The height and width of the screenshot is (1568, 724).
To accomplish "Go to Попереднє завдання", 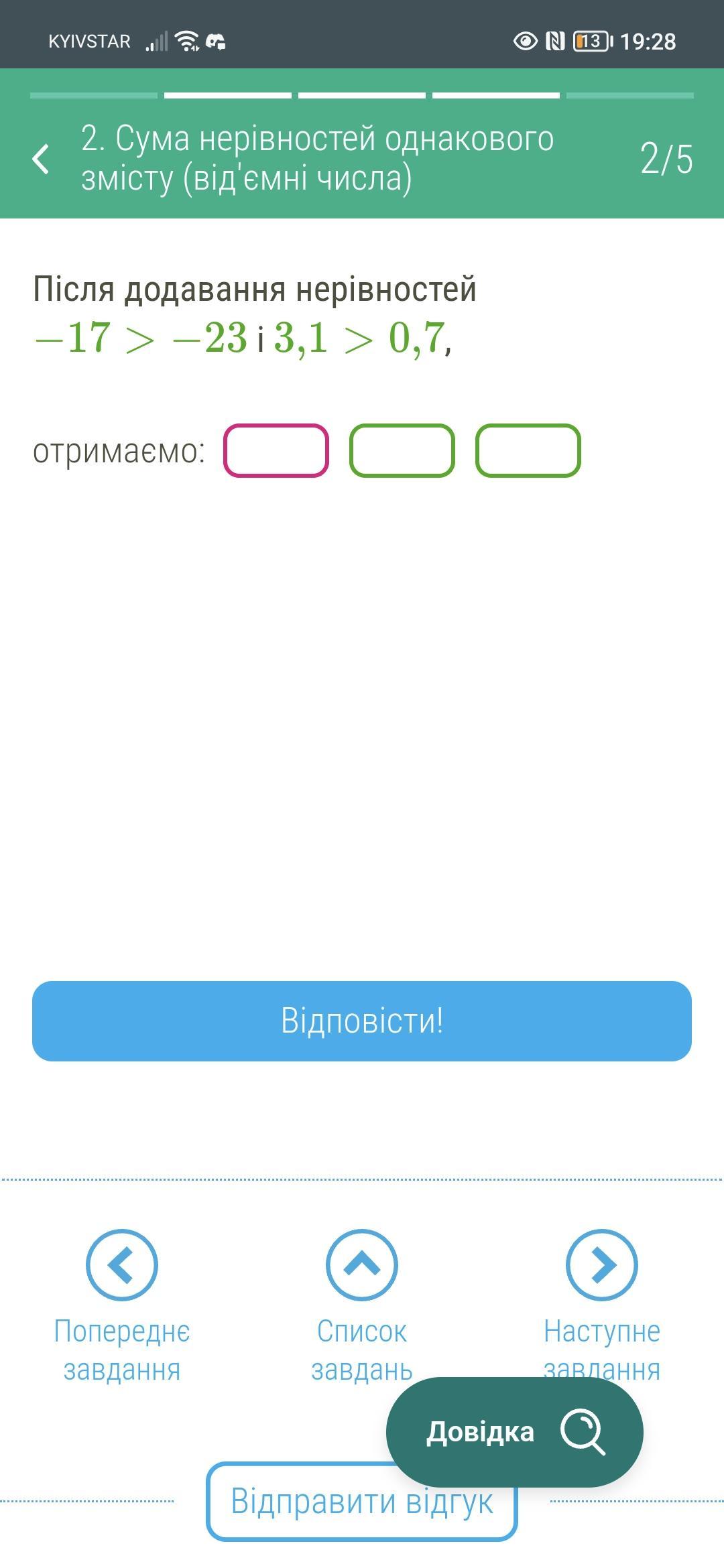I will (122, 1307).
